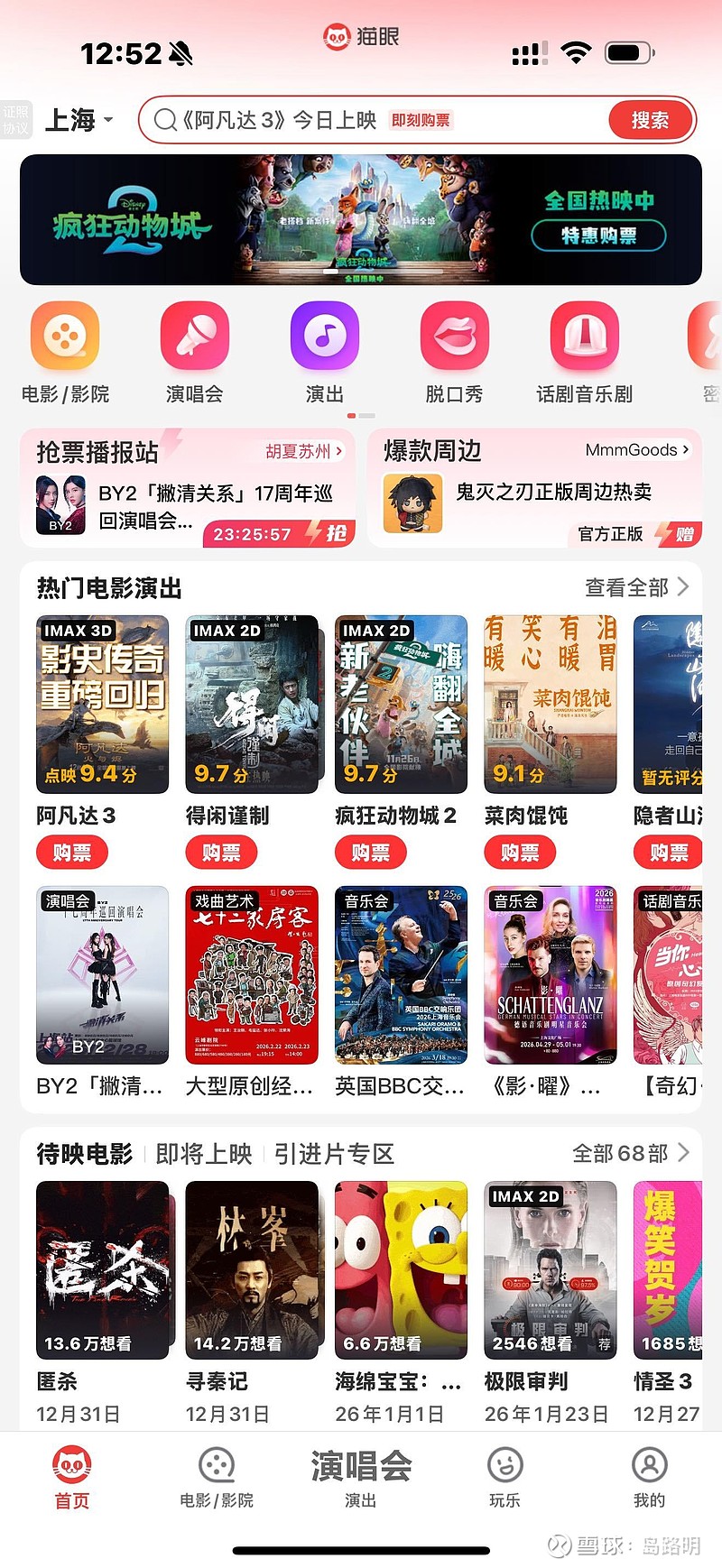Select the 首页 cat icon in bottom bar
The height and width of the screenshot is (1568, 722).
coord(71,1466)
